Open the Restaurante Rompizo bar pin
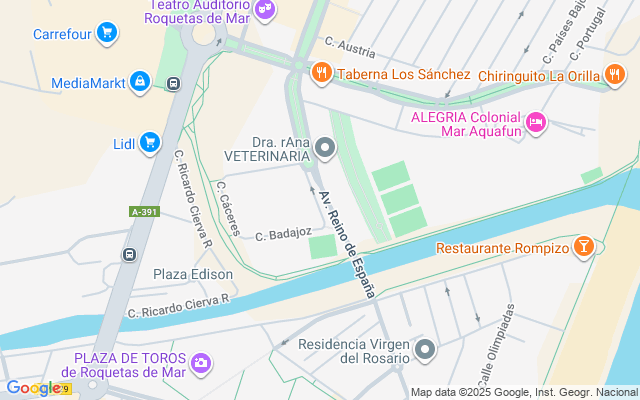 click(584, 247)
